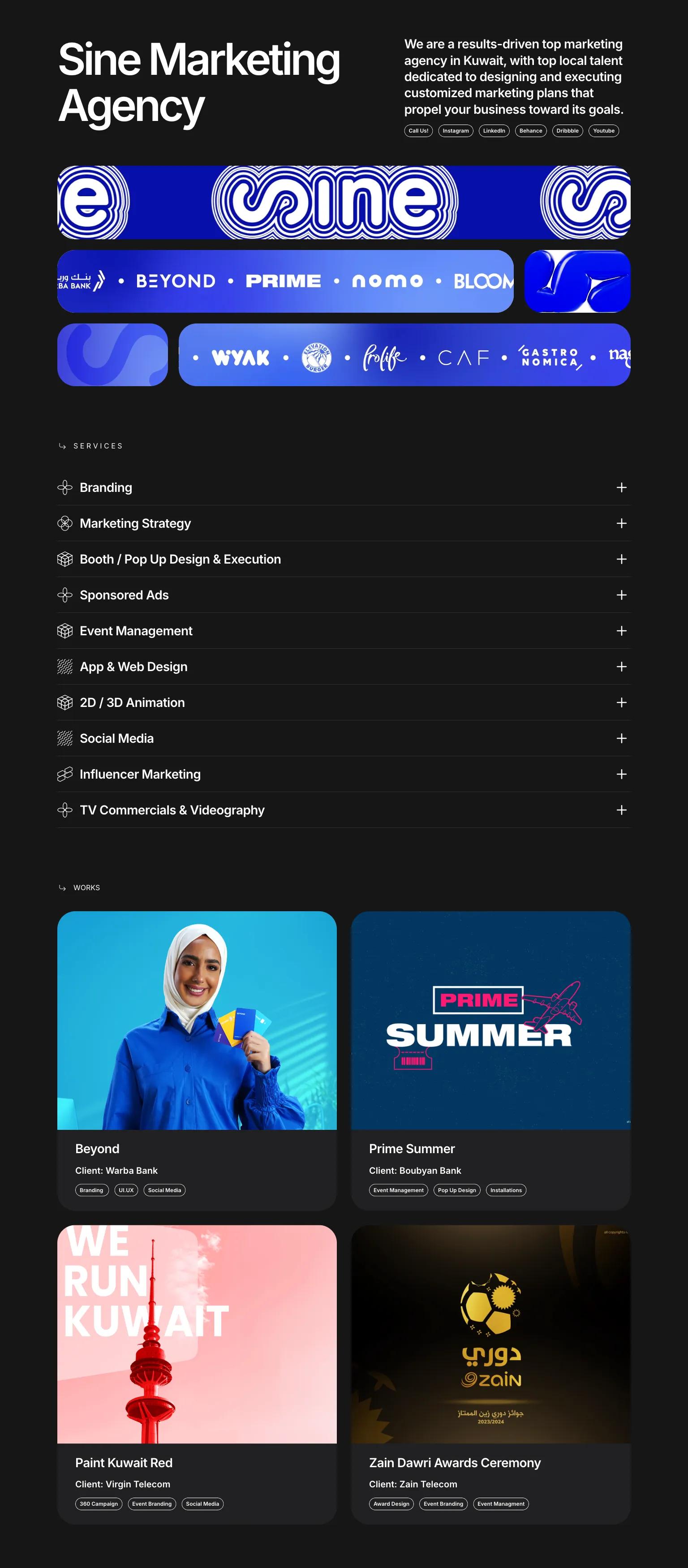Viewport: 688px width, 1568px height.
Task: Visit the LinkedIn profile chip
Action: (494, 131)
